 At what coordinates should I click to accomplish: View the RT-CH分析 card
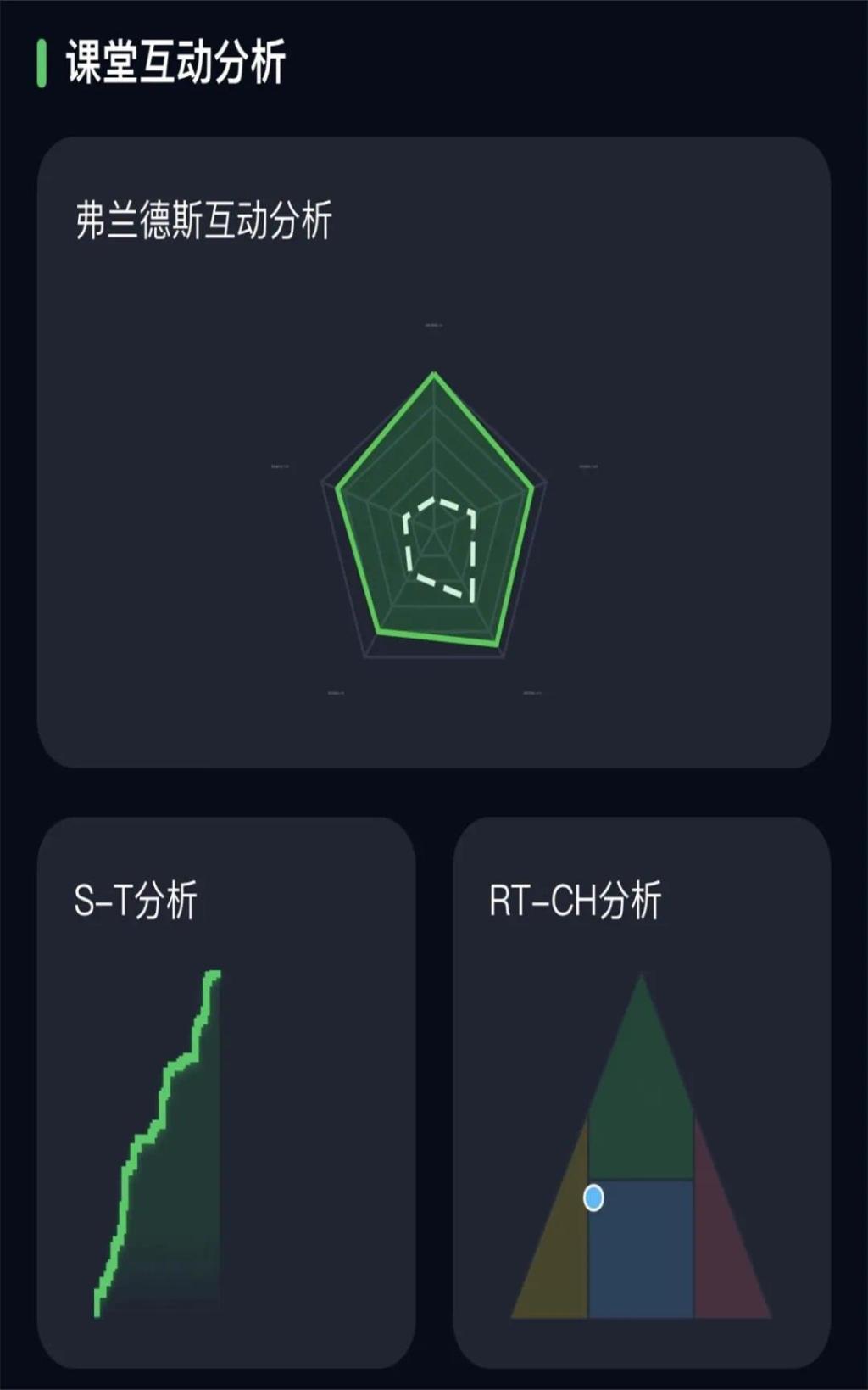coord(642,1091)
